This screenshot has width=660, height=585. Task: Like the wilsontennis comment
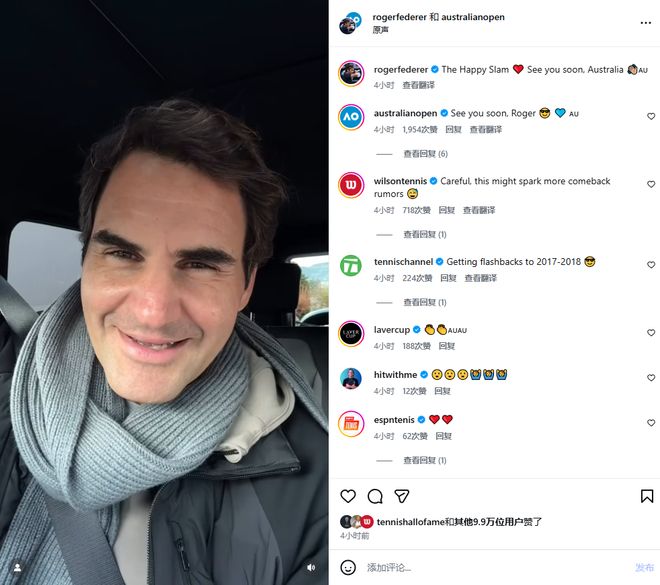[651, 185]
